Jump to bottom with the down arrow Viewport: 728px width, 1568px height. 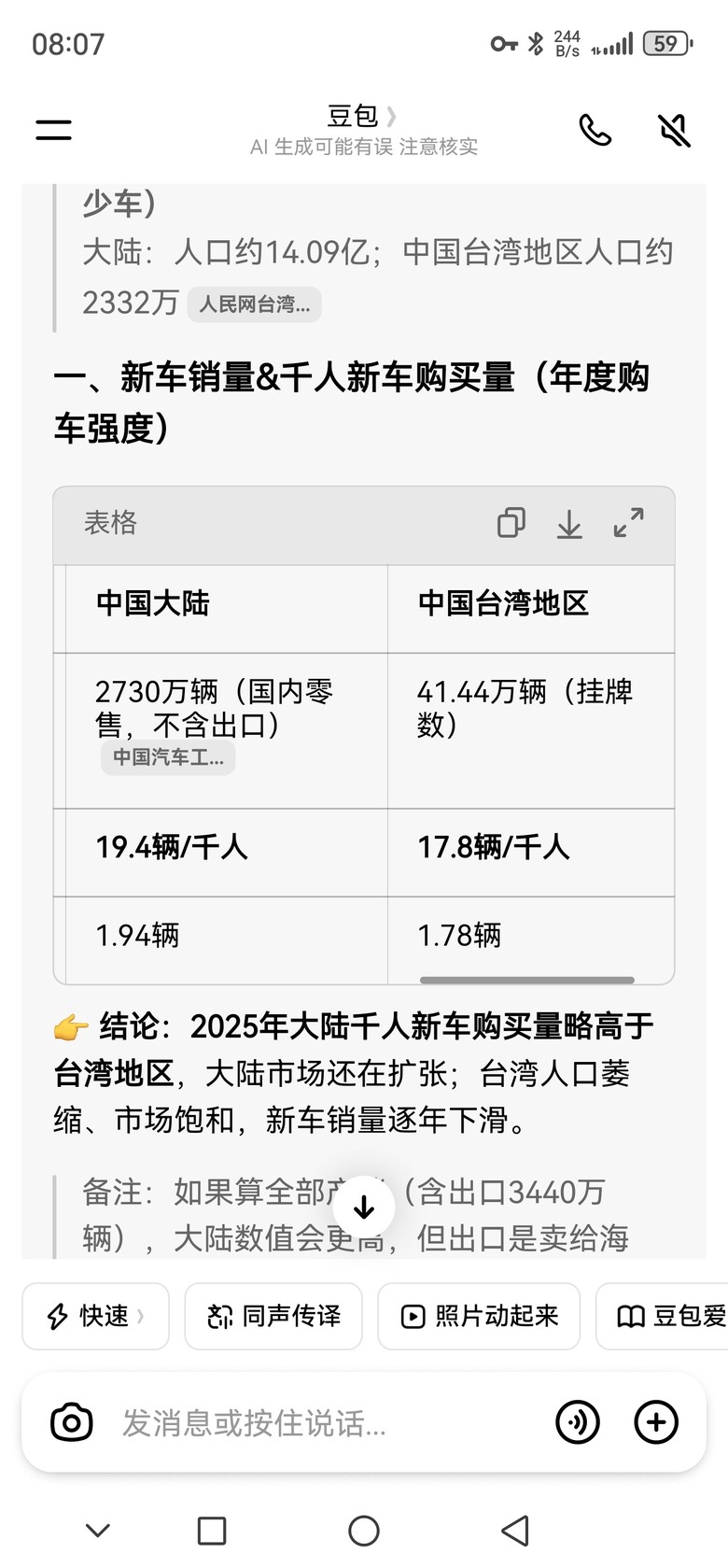point(364,1208)
